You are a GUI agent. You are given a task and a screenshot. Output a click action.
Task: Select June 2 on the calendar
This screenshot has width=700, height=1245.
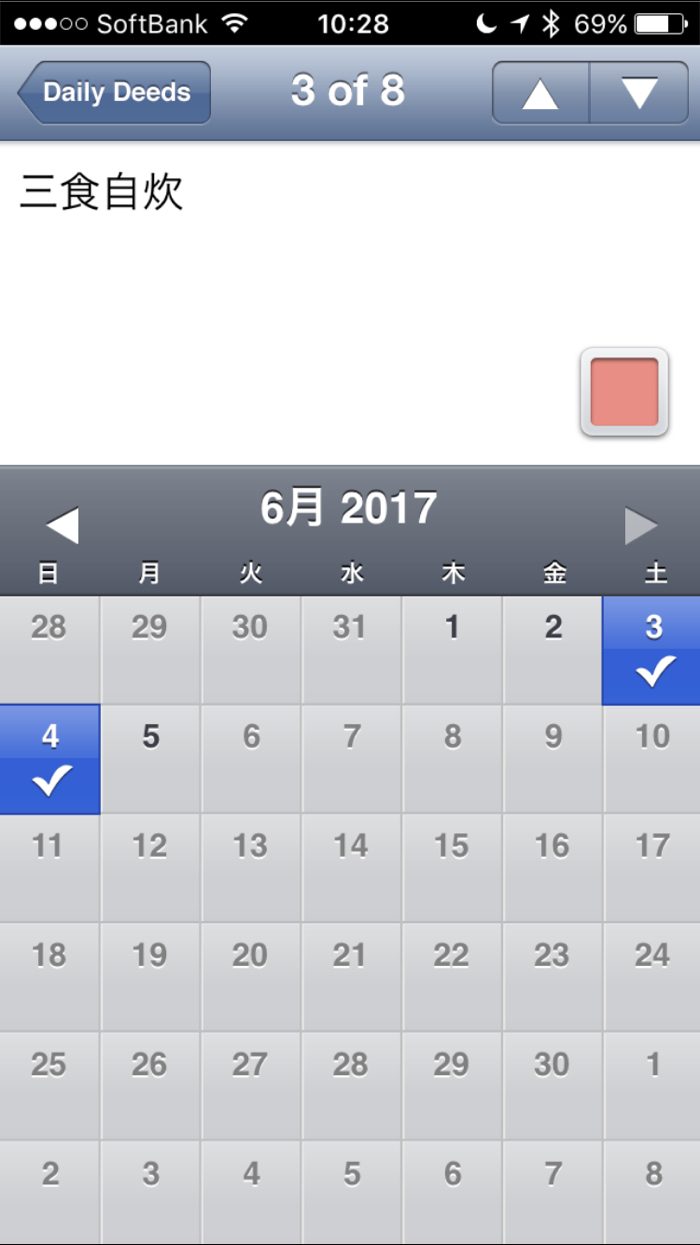[x=553, y=650]
